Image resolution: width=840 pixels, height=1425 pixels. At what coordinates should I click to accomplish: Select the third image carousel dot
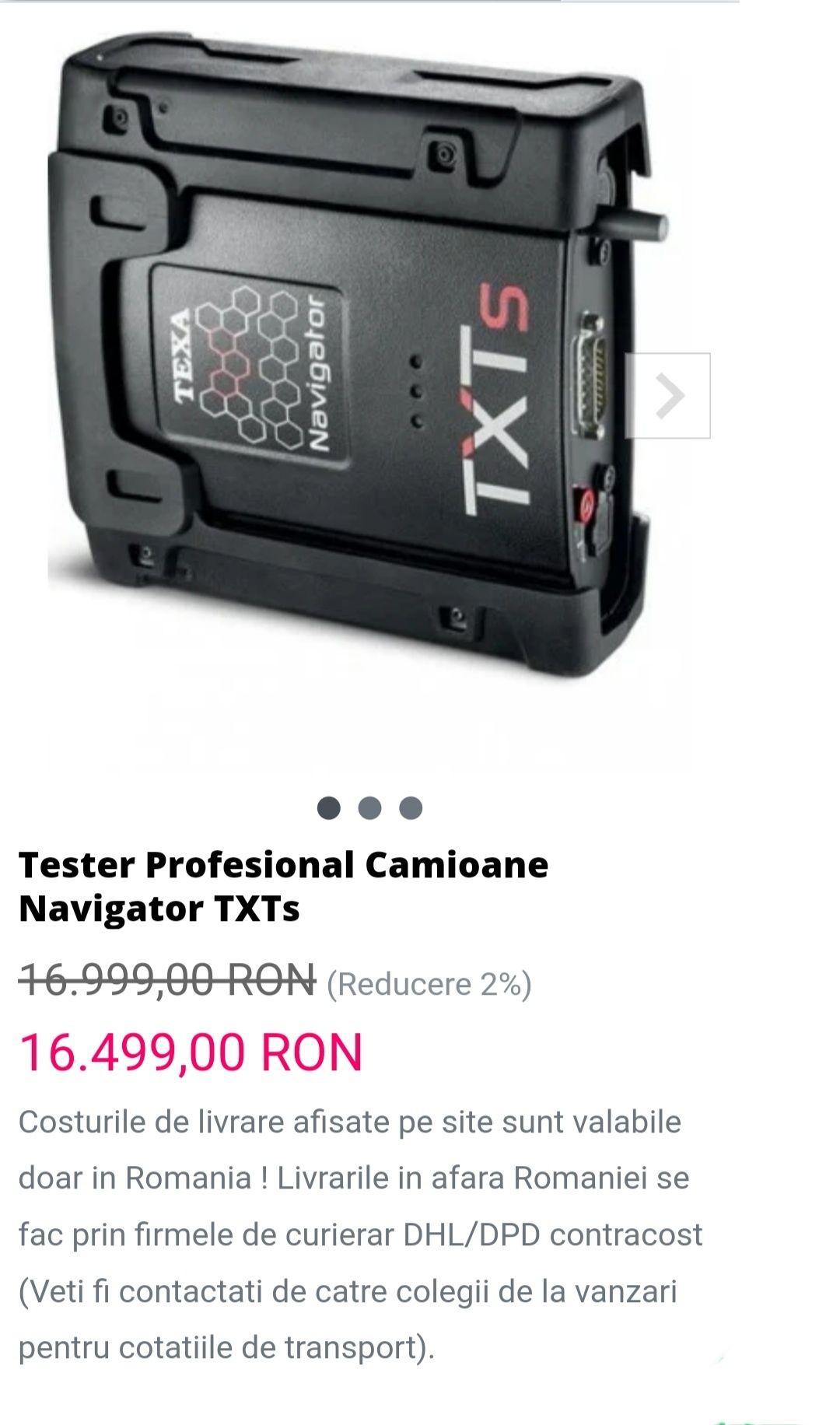(x=411, y=808)
